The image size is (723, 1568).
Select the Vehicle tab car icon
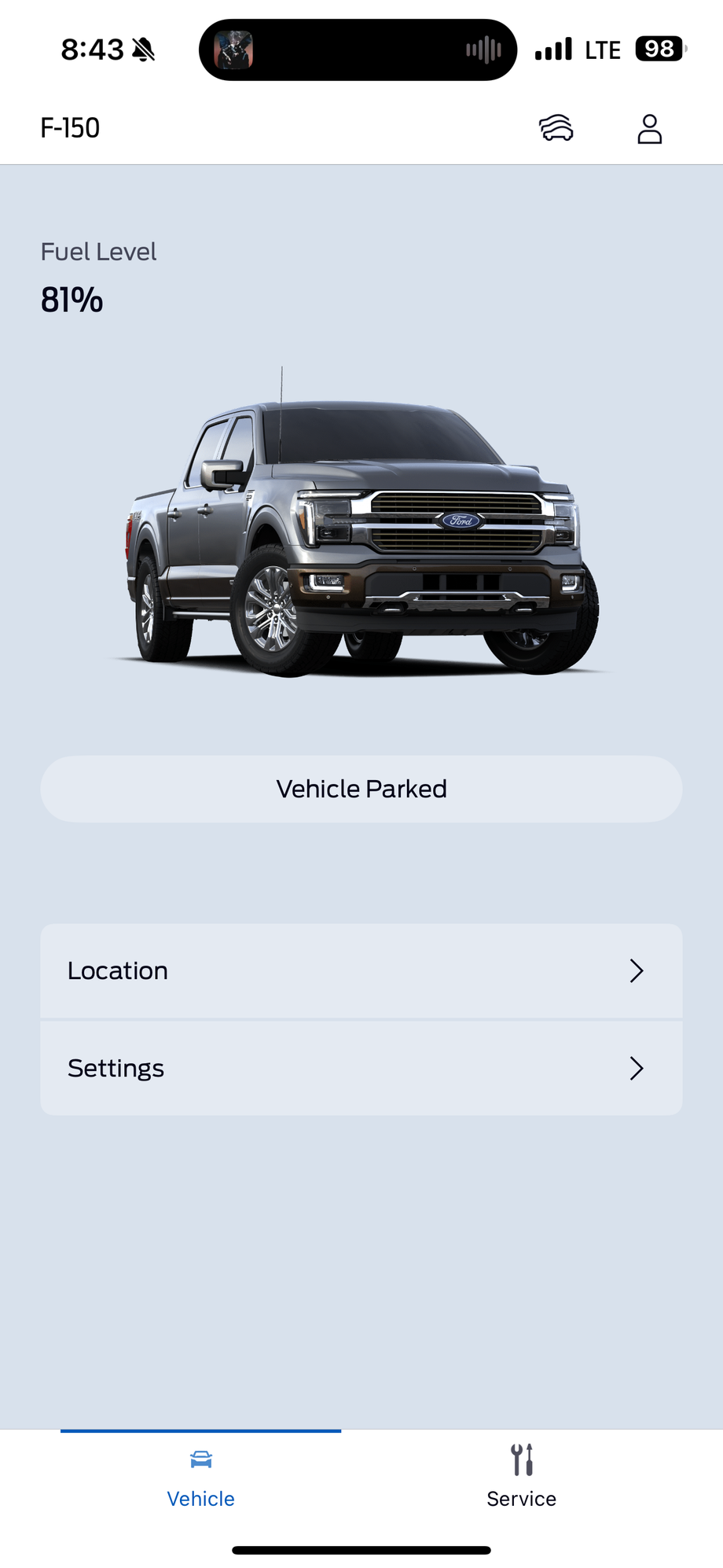click(201, 1459)
